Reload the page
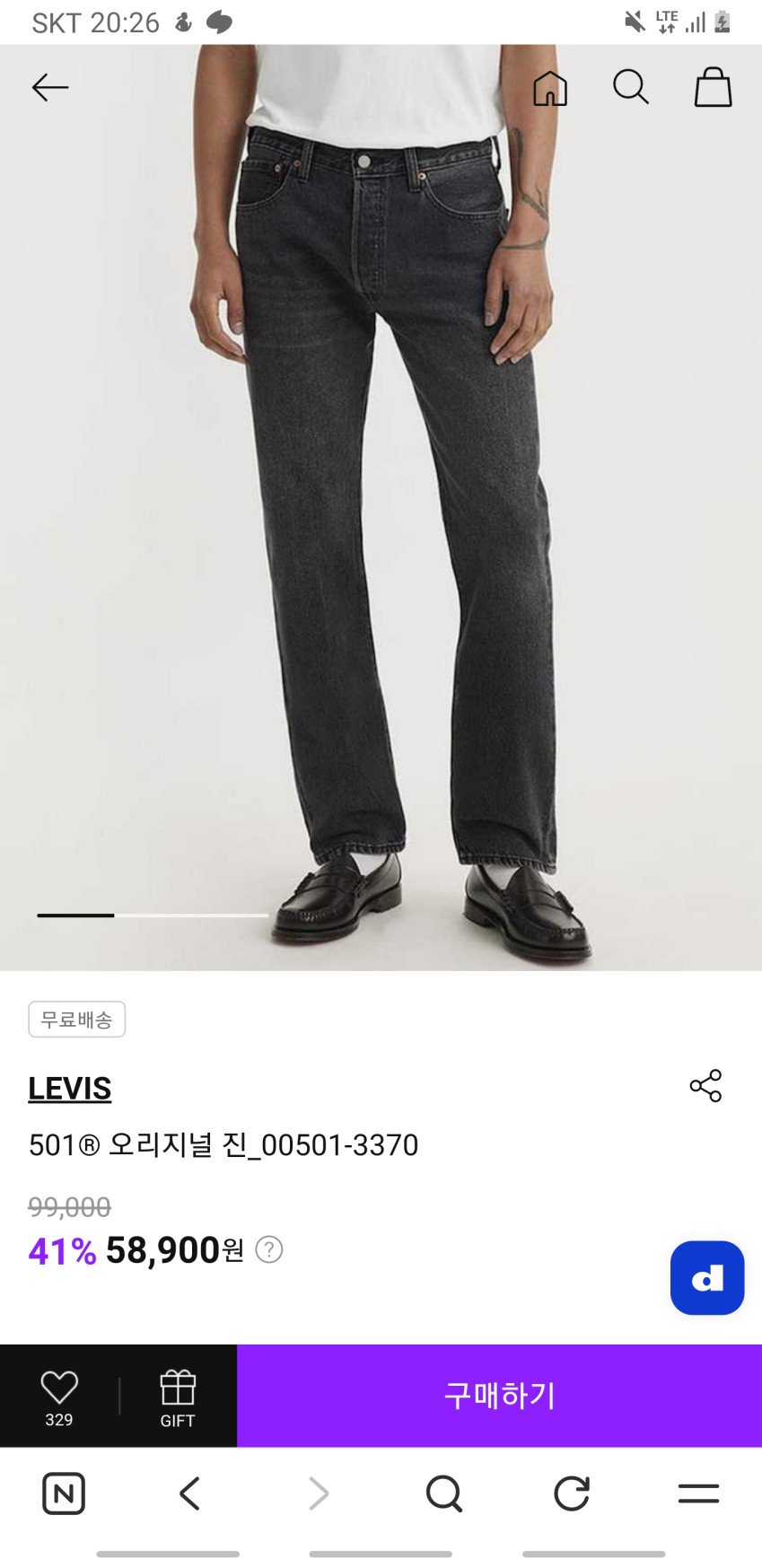 [x=571, y=1494]
